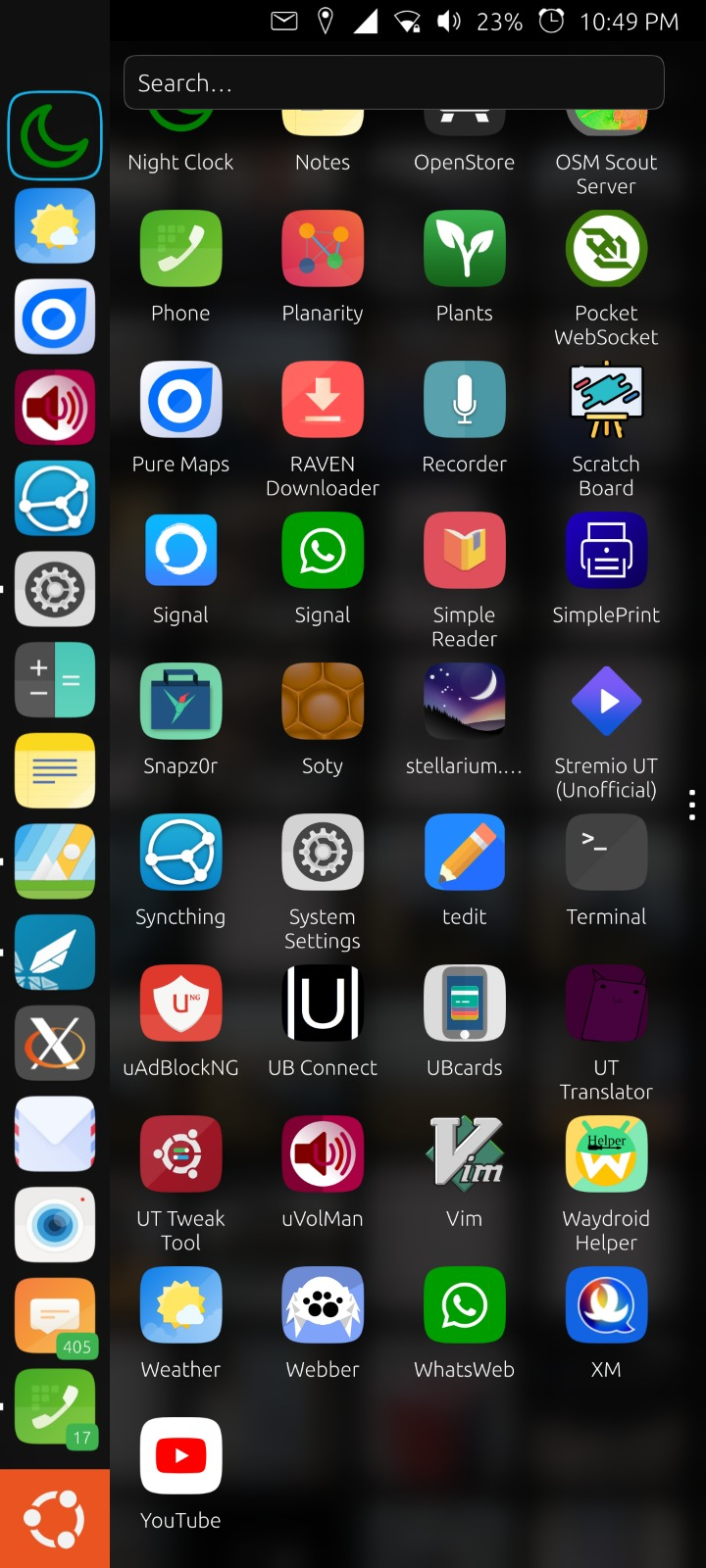The width and height of the screenshot is (706, 1568).
Task: Launch the Stellarium app
Action: pyautogui.click(x=464, y=704)
